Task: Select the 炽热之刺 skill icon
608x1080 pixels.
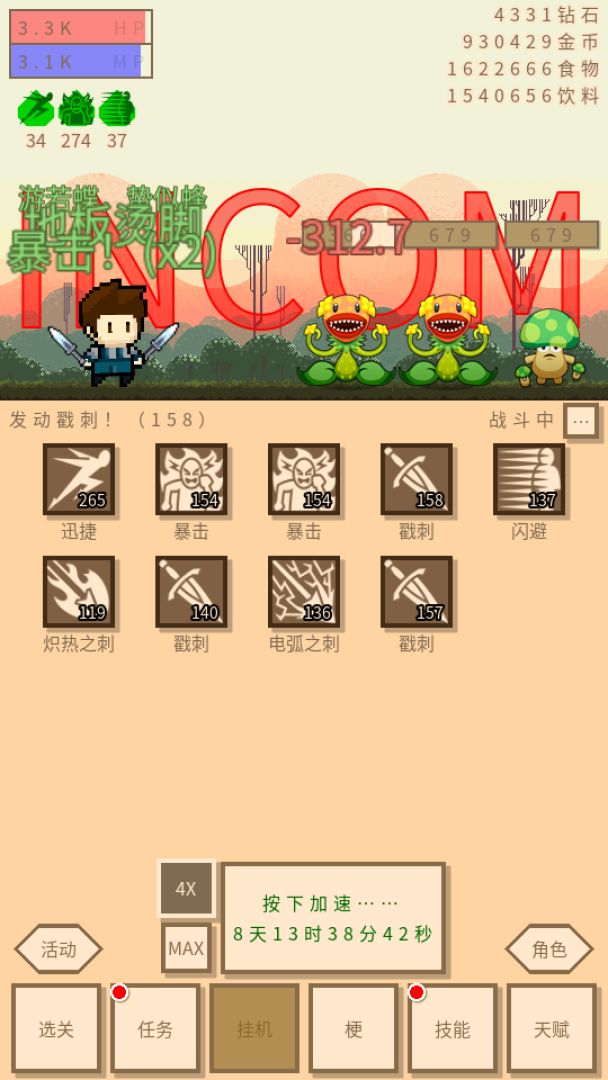Action: pyautogui.click(x=79, y=592)
